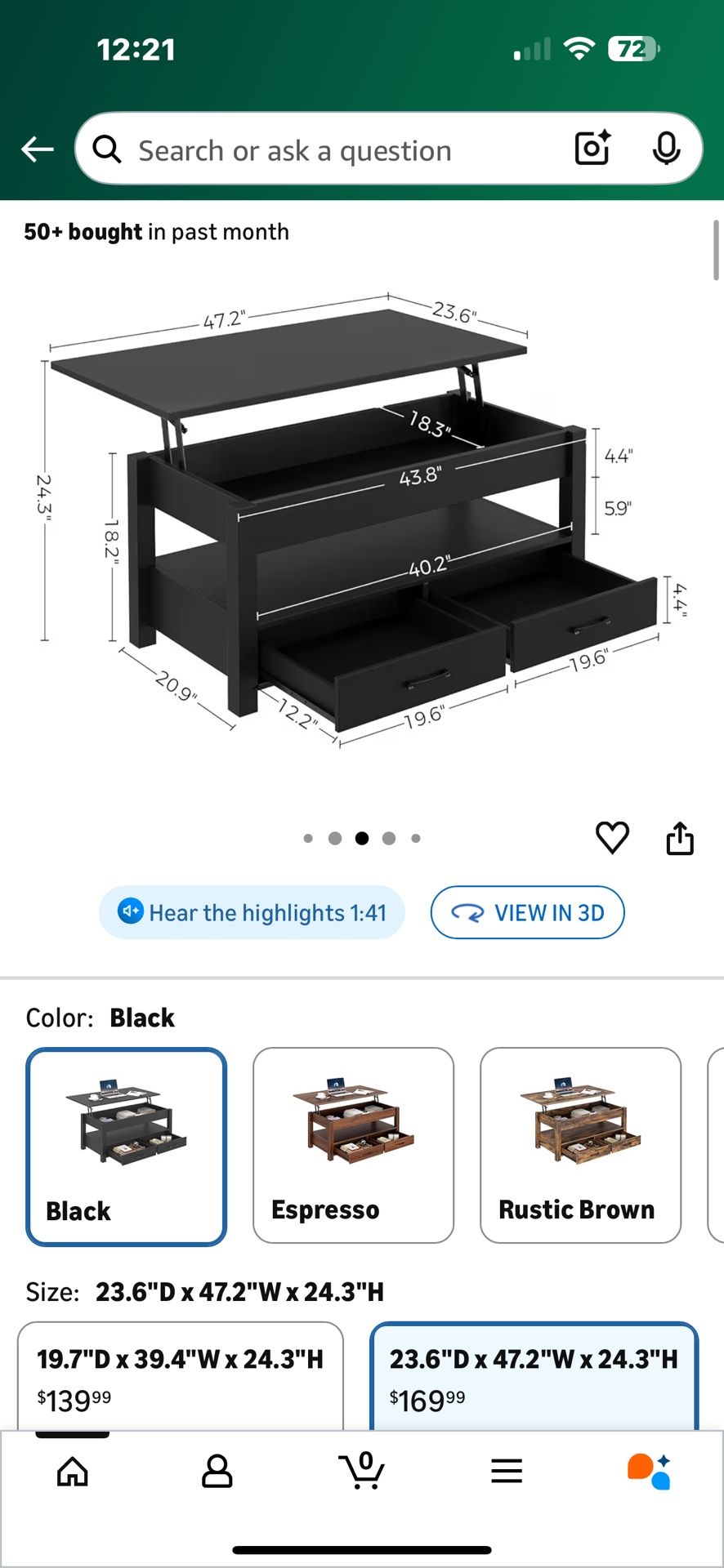
Task: Start voice search using the microphone icon
Action: tap(667, 149)
